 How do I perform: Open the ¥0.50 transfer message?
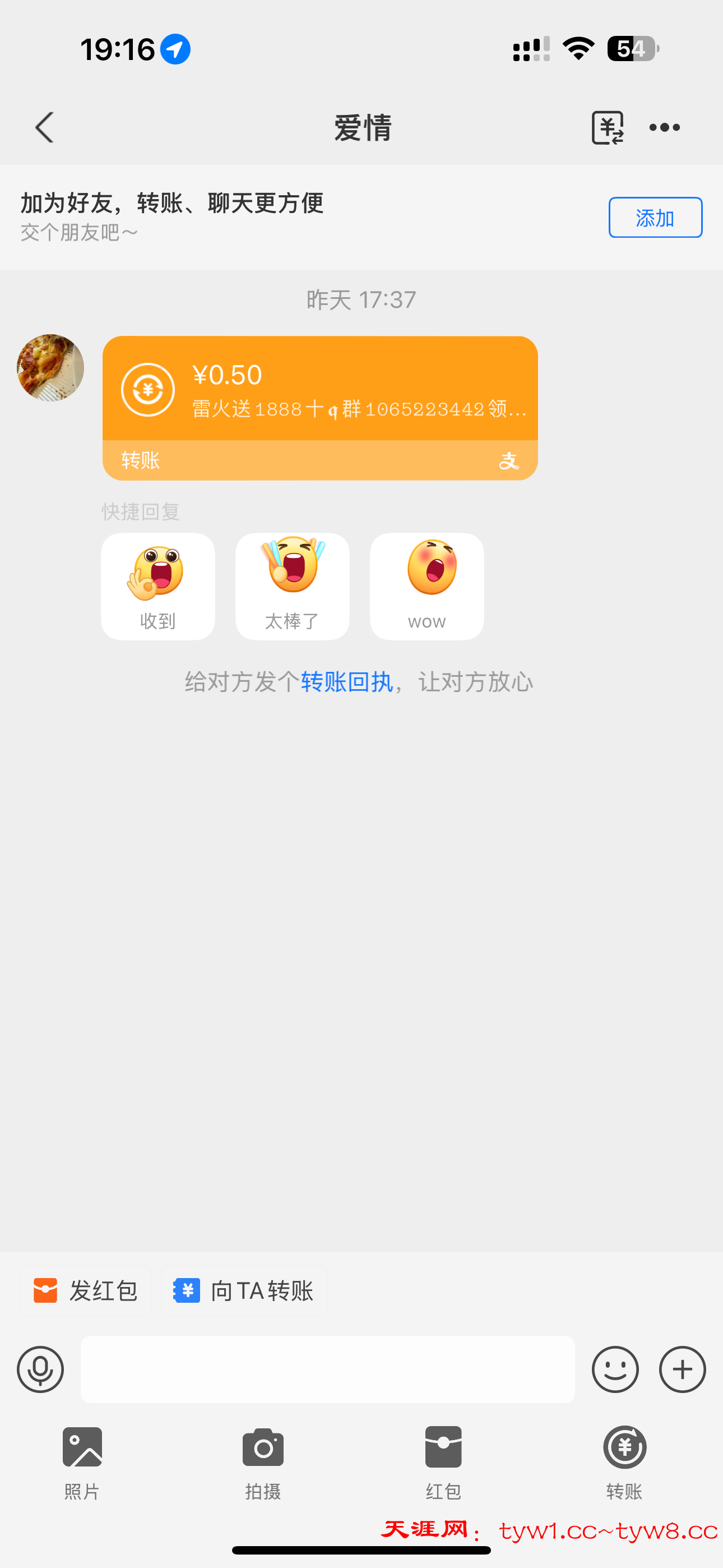pyautogui.click(x=319, y=407)
